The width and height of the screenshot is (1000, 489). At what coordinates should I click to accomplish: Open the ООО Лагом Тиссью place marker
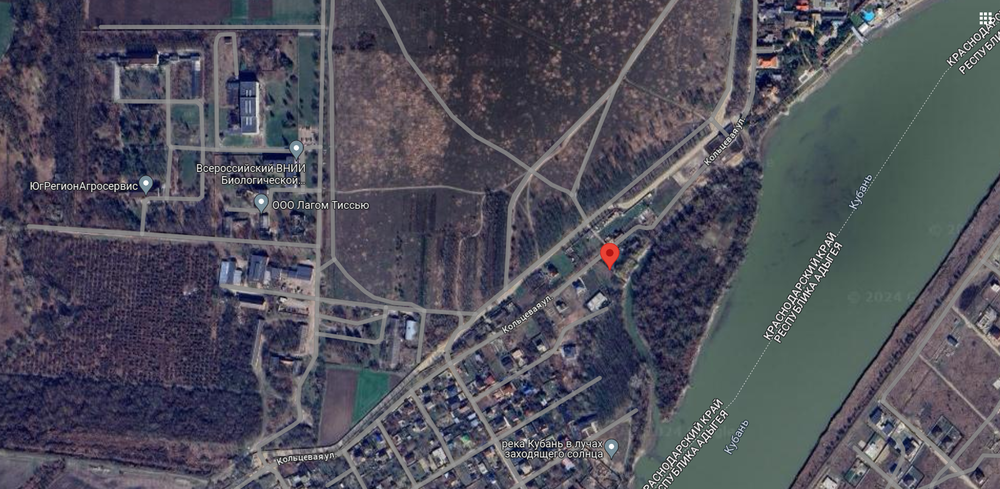[261, 203]
